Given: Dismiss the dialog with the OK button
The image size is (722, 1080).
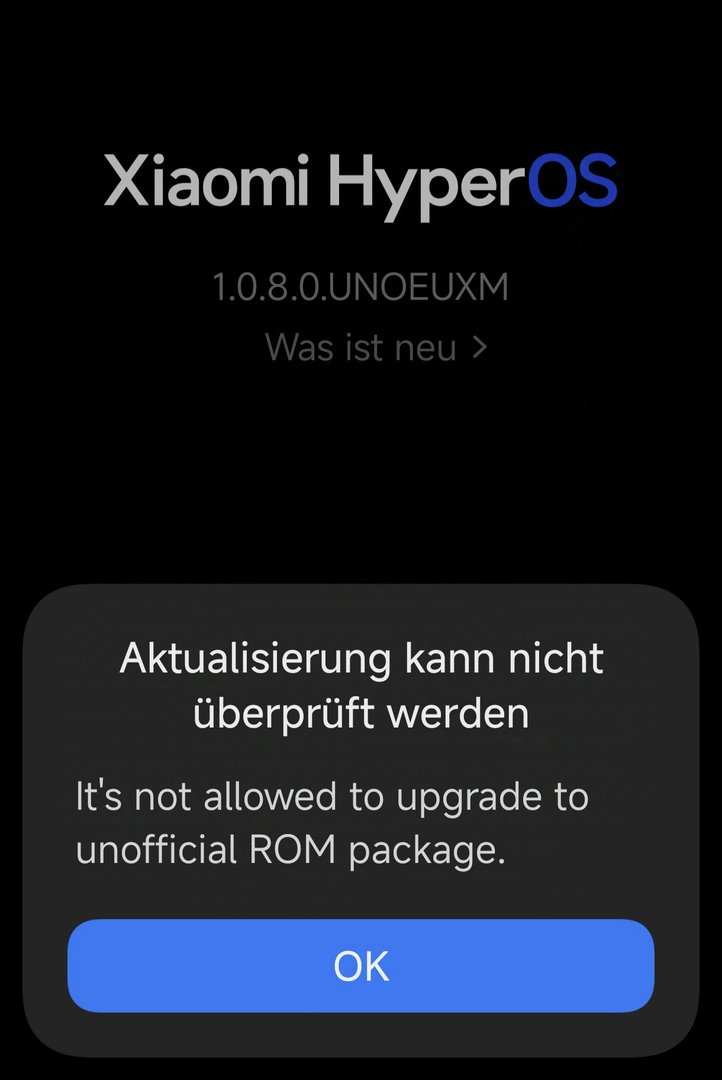Looking at the screenshot, I should (361, 966).
